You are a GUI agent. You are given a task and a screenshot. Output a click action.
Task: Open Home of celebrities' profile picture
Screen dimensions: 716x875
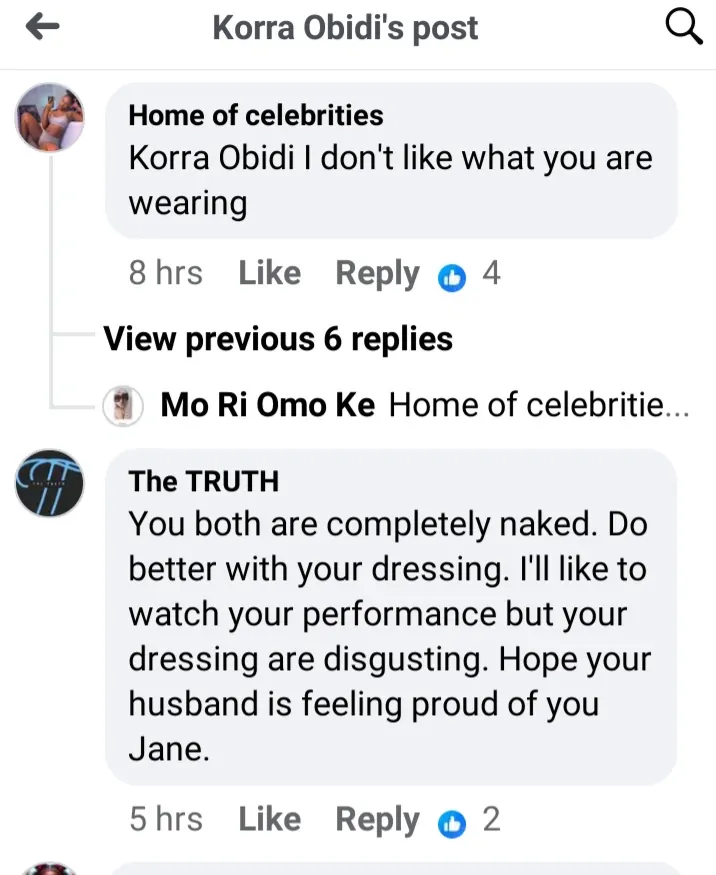[50, 117]
